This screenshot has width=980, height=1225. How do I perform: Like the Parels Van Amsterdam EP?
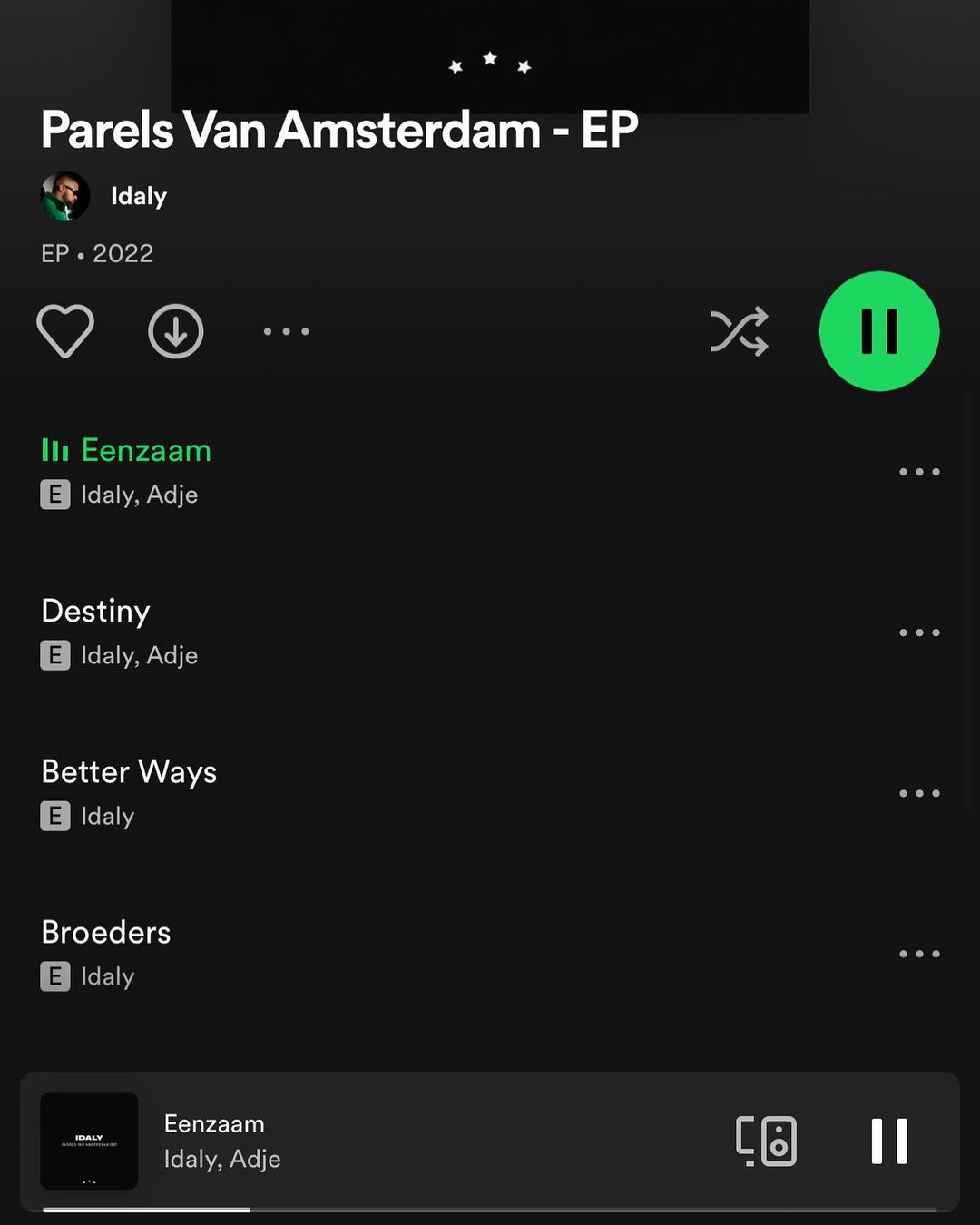tap(65, 331)
